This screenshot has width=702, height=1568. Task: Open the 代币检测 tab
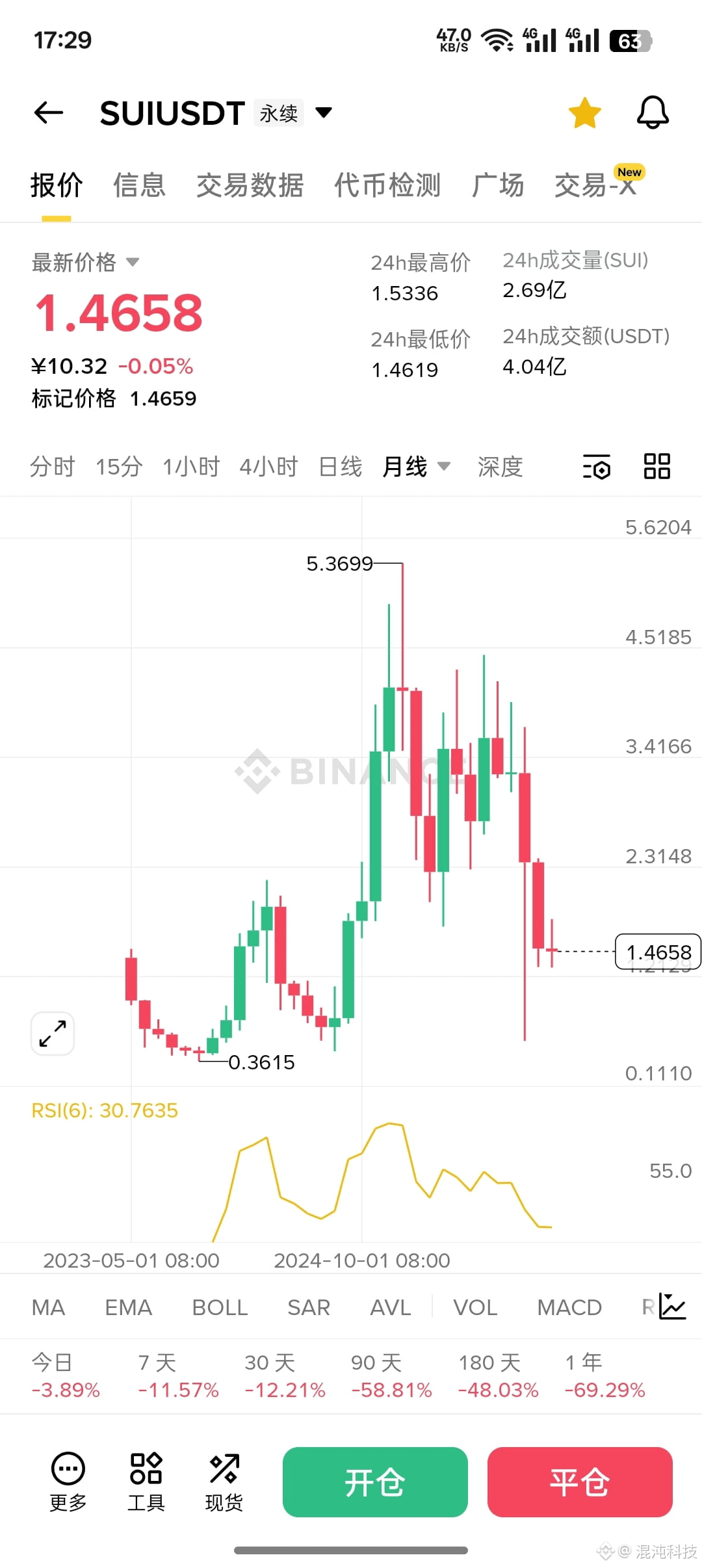coord(387,185)
